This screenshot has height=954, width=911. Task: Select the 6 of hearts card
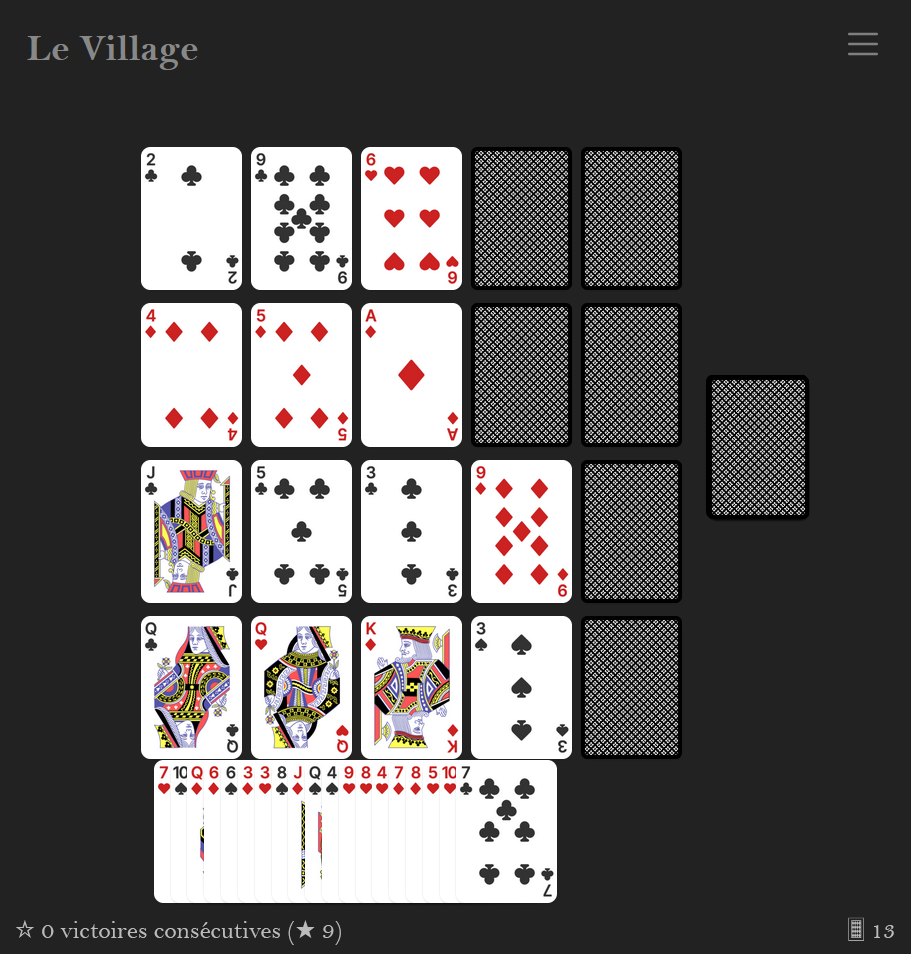411,219
